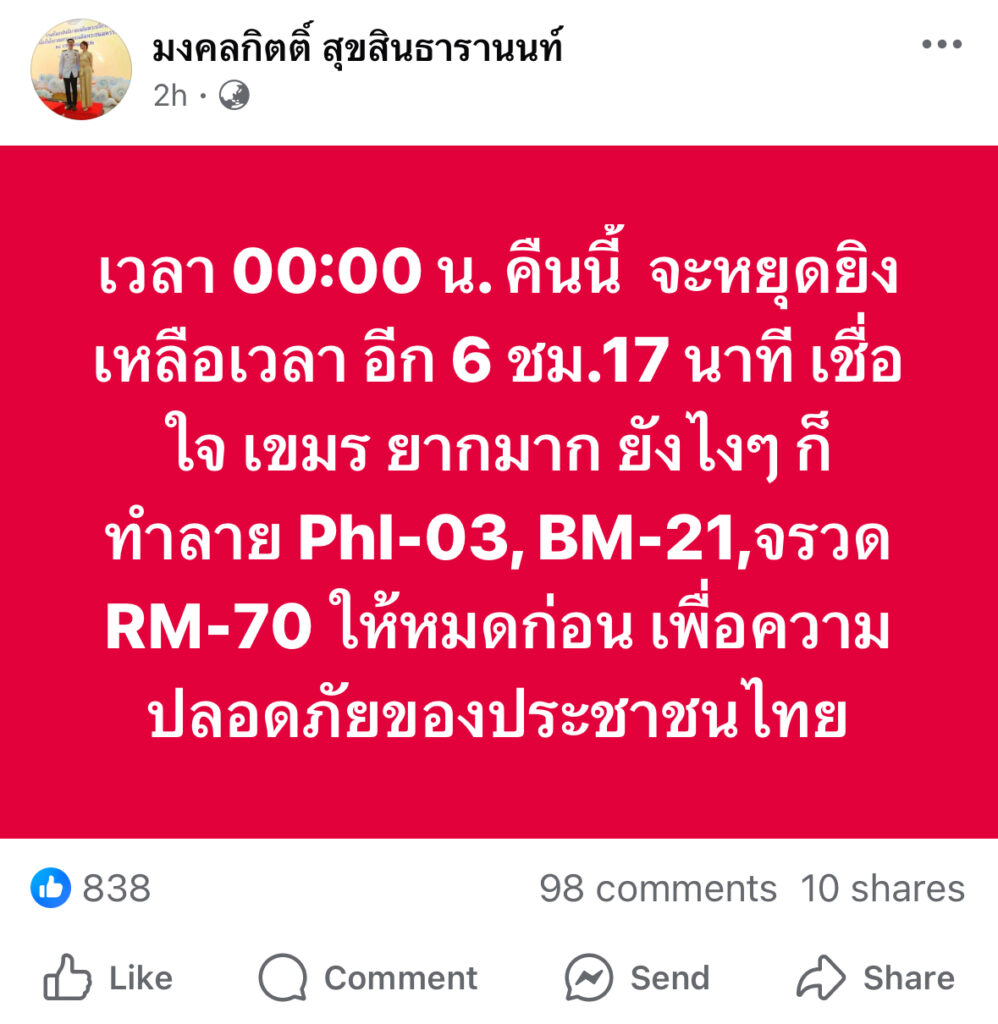Open the 98 comments
The image size is (998, 1024).
[x=657, y=888]
